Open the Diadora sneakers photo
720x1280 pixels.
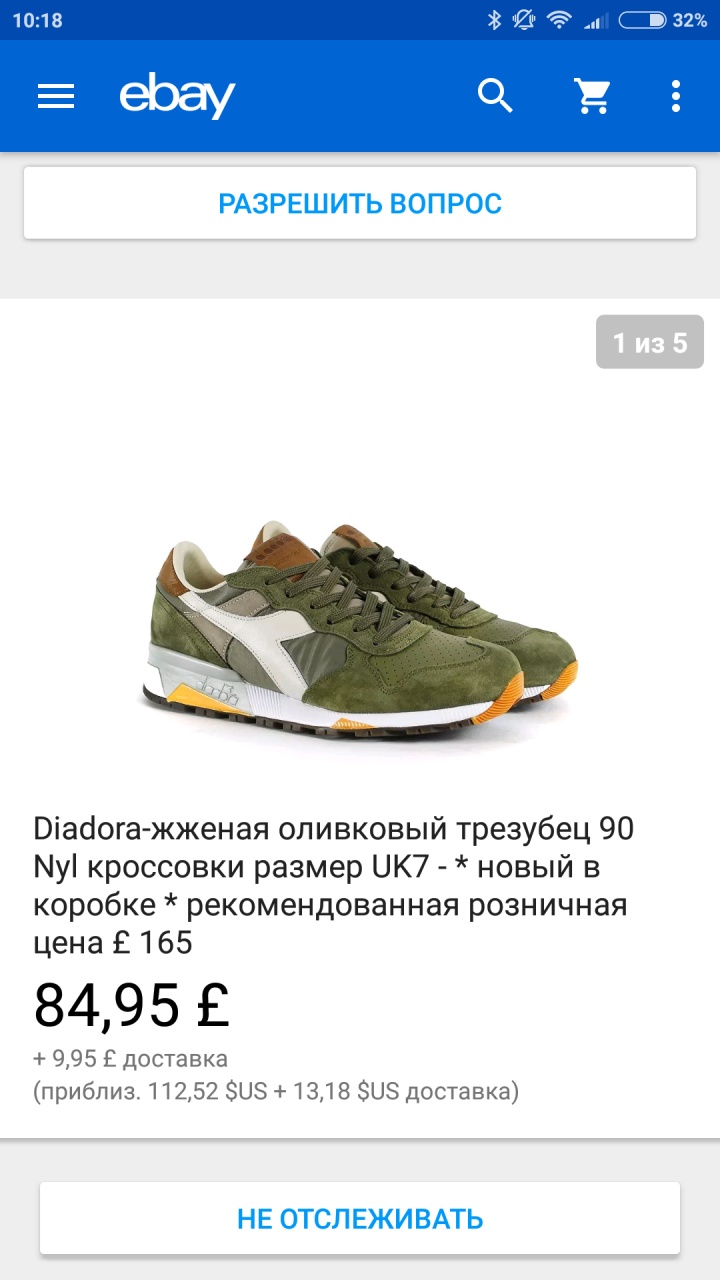[358, 625]
